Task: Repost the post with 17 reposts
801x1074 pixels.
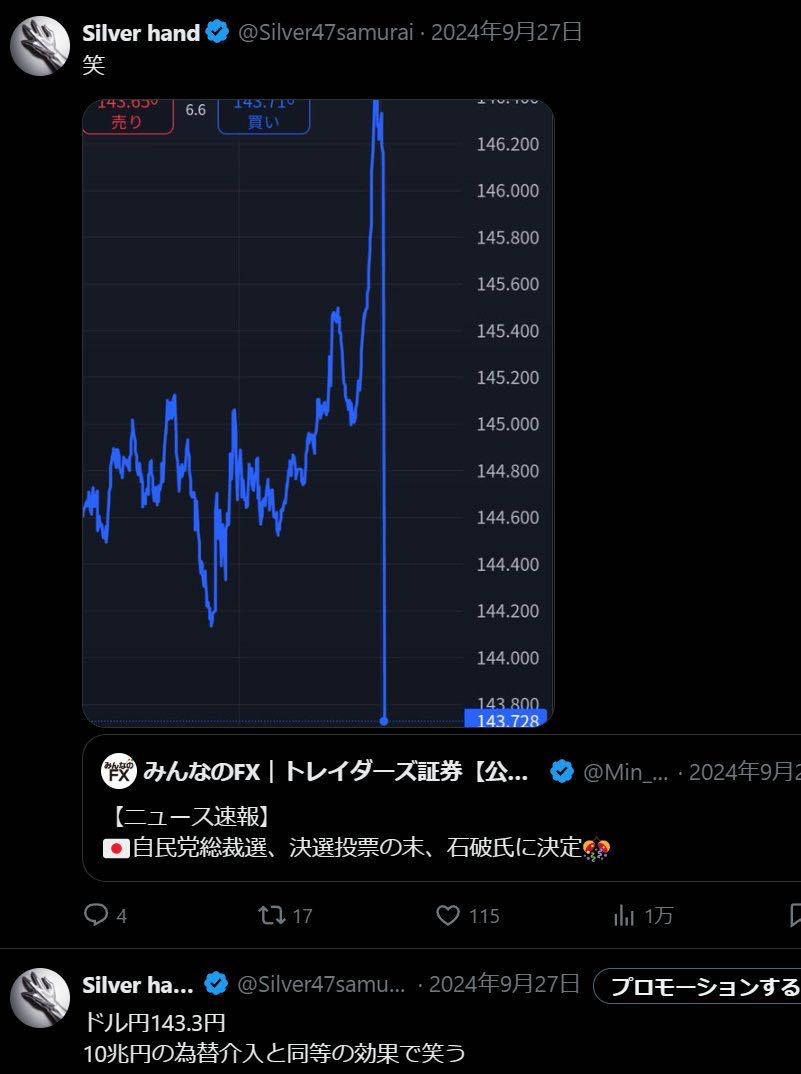Action: [x=273, y=915]
